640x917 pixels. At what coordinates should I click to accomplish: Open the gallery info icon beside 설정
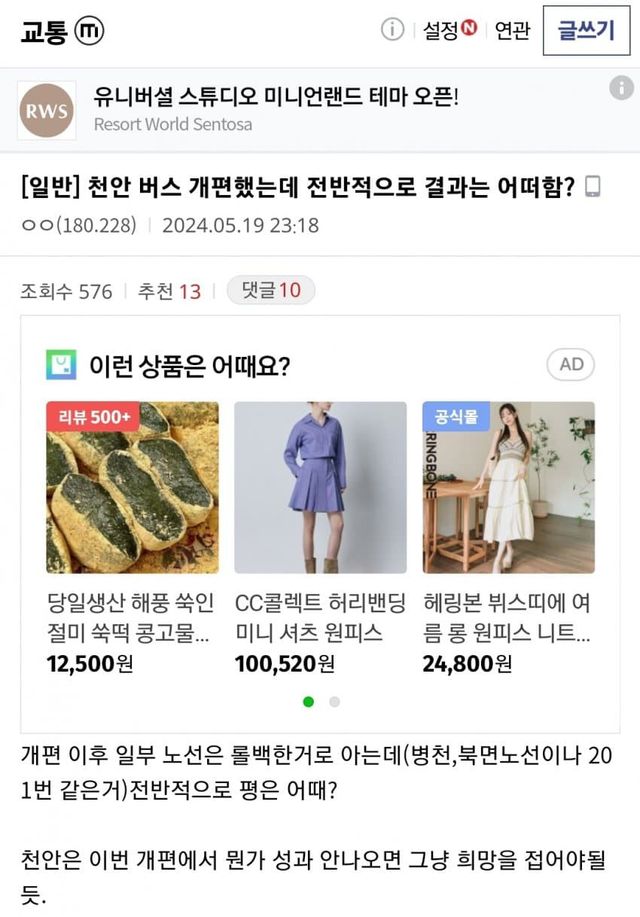[x=392, y=30]
